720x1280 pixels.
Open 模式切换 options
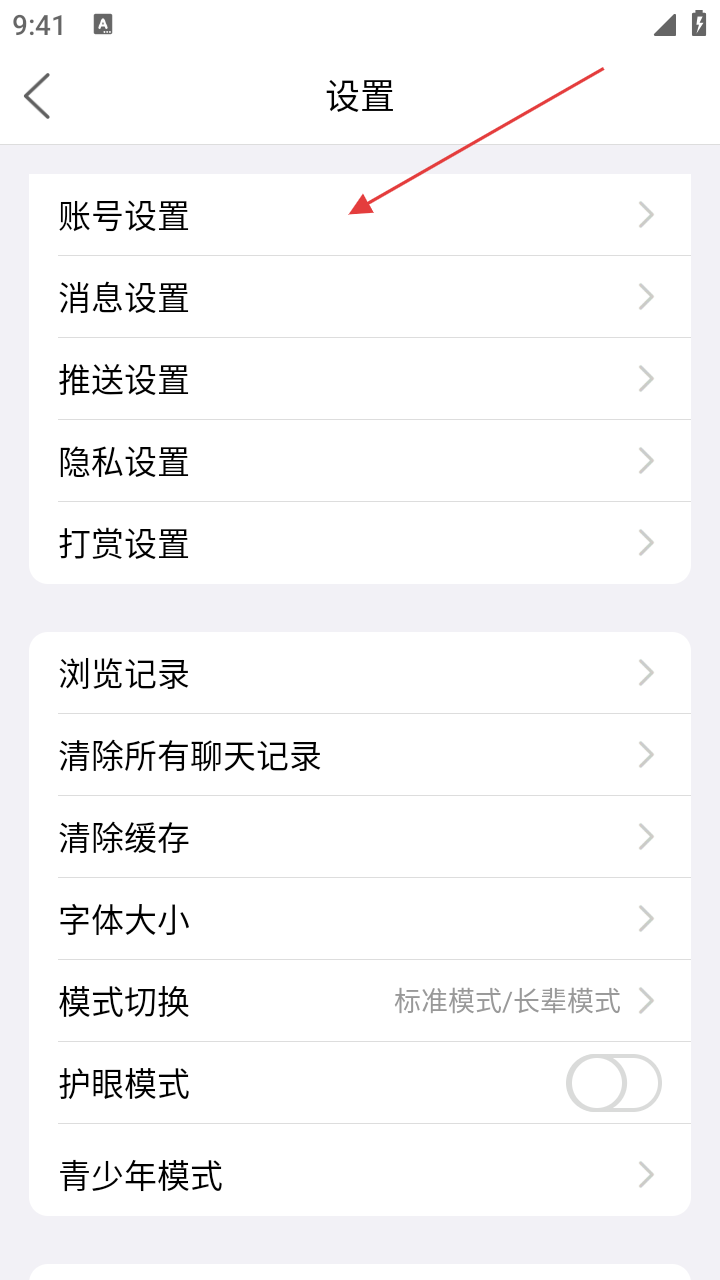tap(360, 1001)
